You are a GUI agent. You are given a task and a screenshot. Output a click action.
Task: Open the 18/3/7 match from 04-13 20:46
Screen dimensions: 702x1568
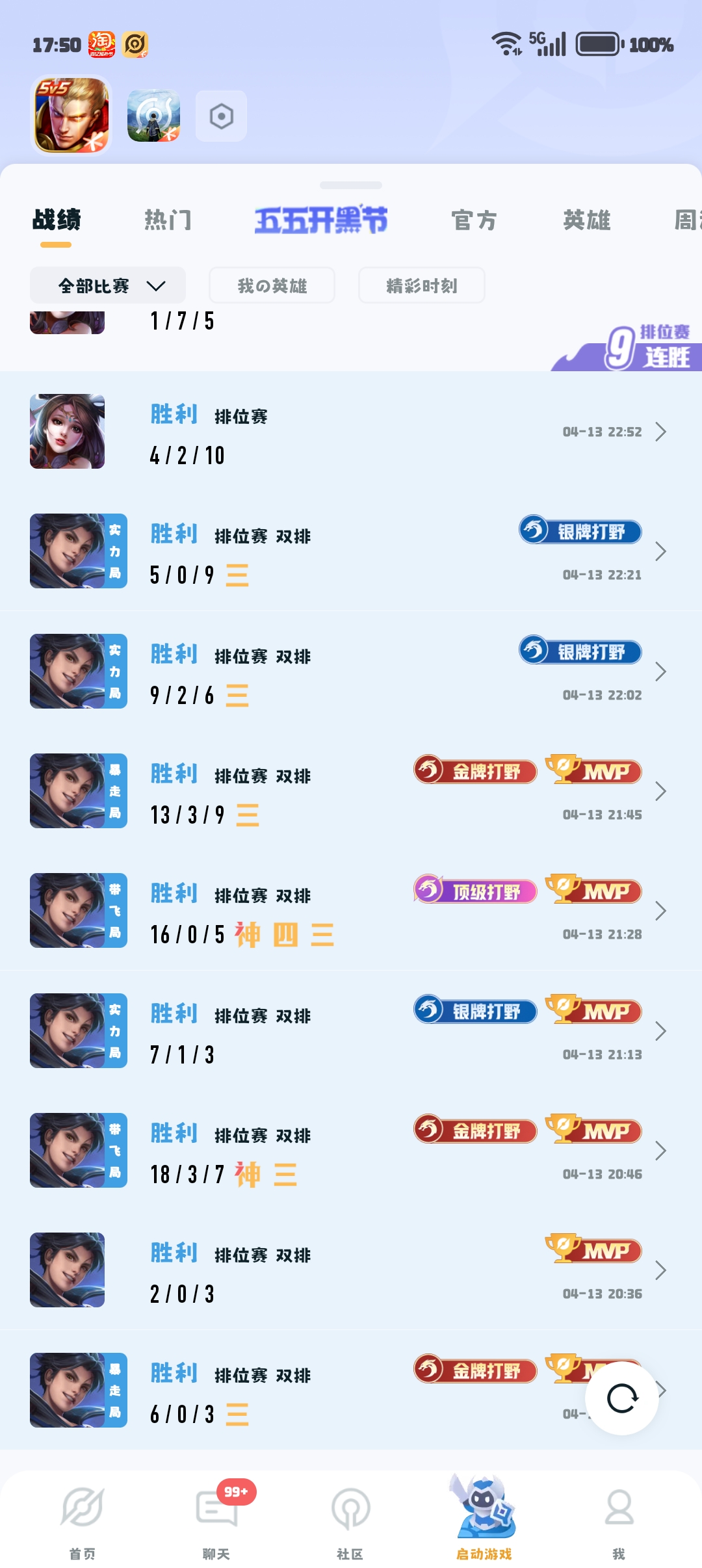[351, 1151]
